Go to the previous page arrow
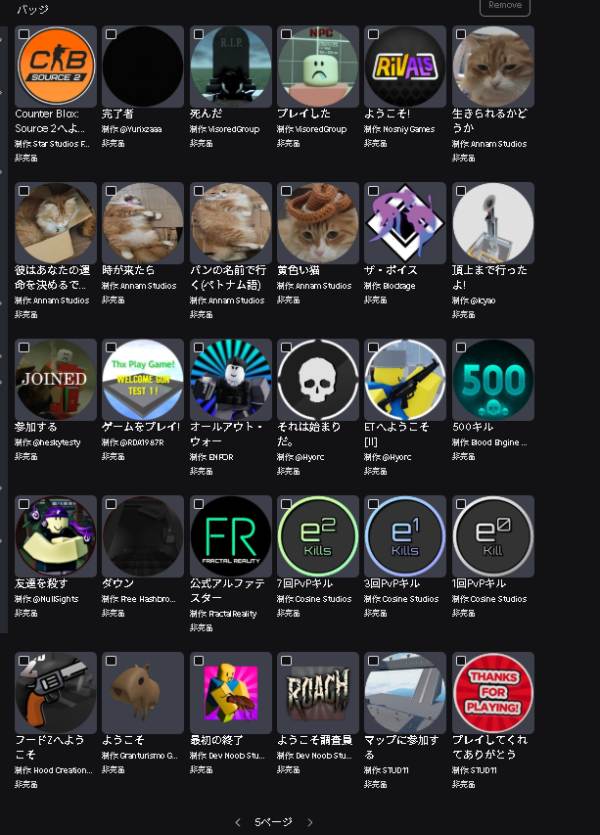 coord(237,822)
